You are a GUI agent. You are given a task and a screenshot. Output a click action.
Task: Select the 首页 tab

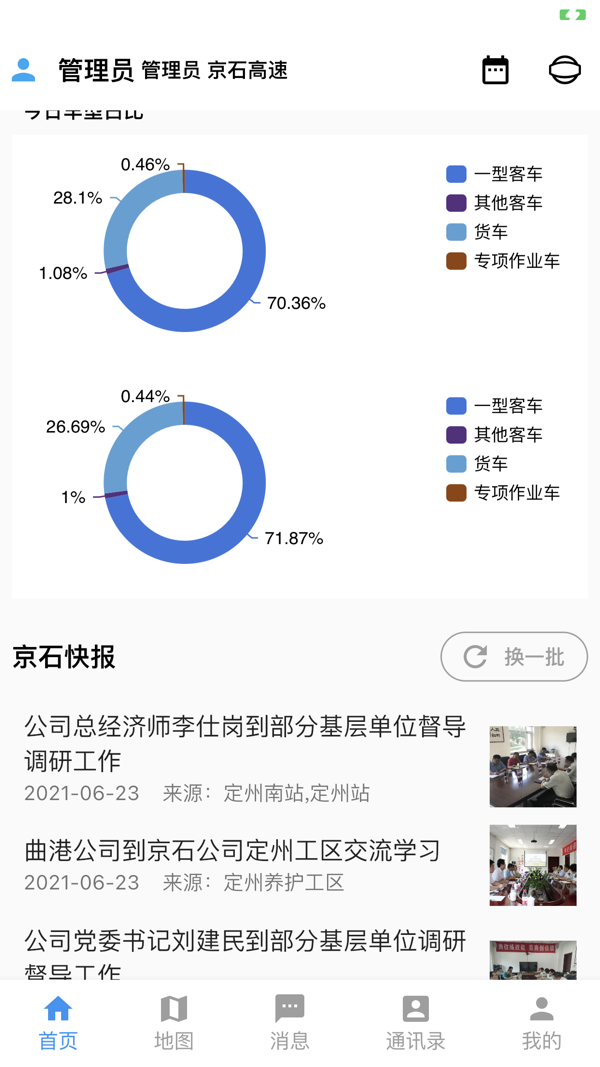58,1022
